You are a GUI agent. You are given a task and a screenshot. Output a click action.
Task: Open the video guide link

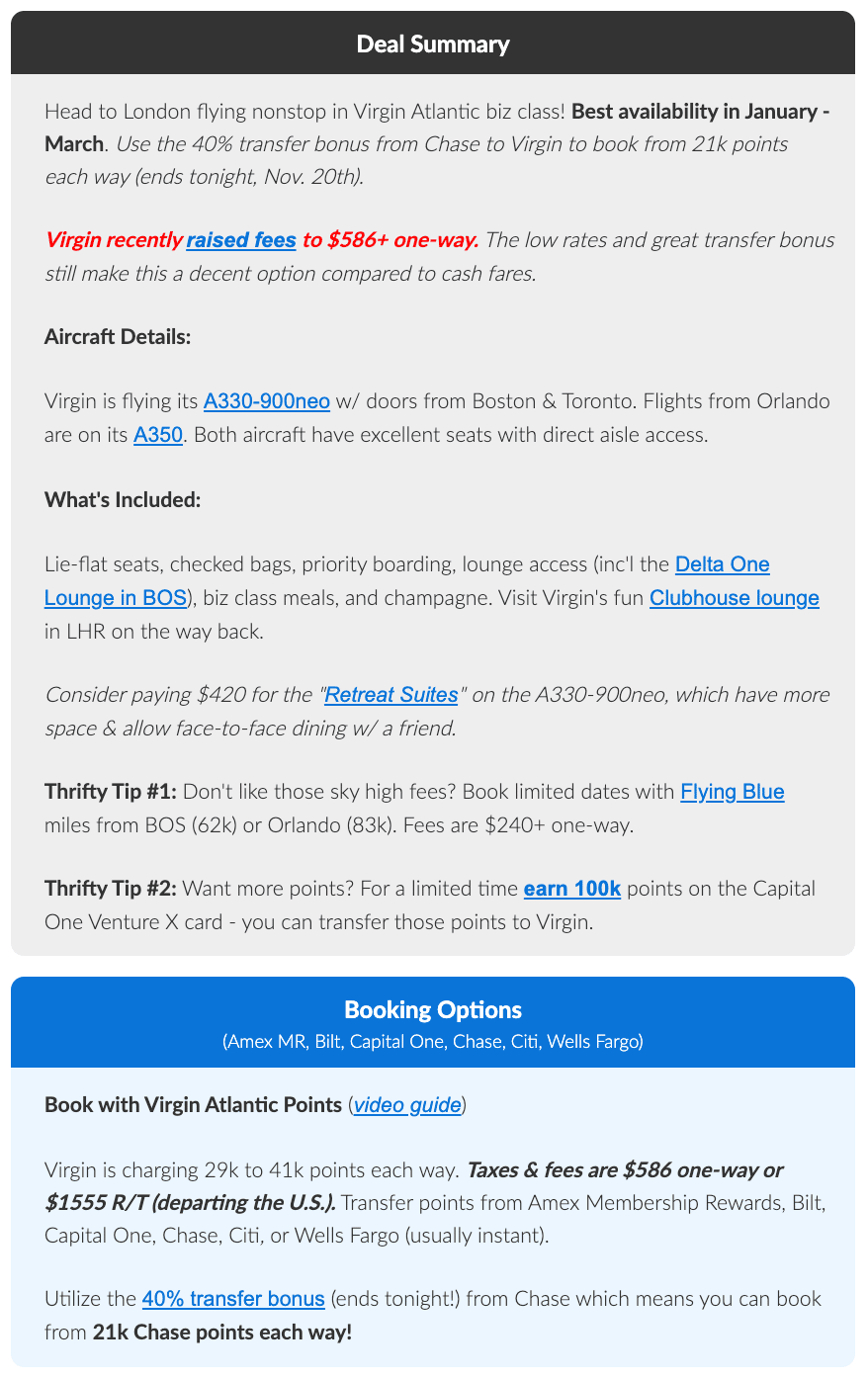(x=407, y=1105)
